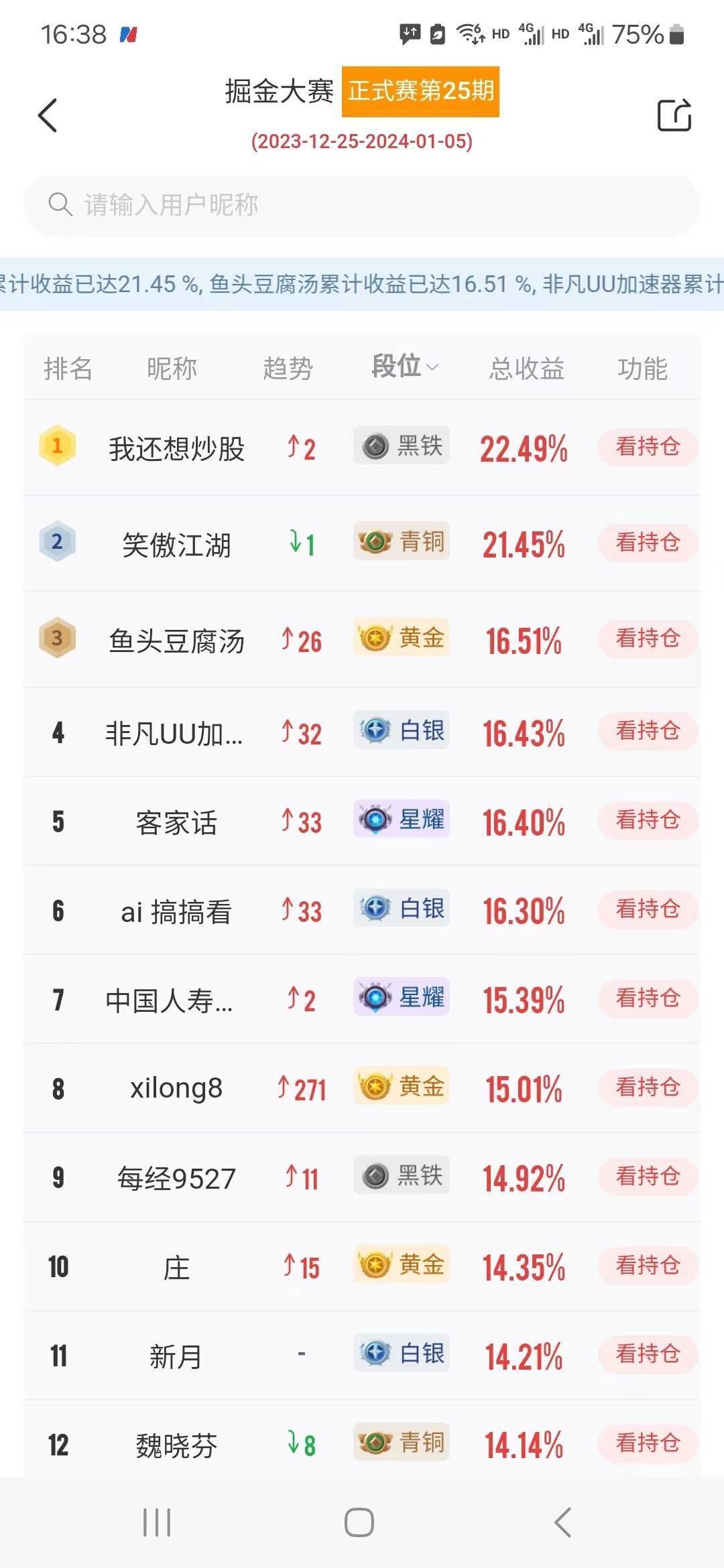Tap the user nickname search box

[x=362, y=205]
